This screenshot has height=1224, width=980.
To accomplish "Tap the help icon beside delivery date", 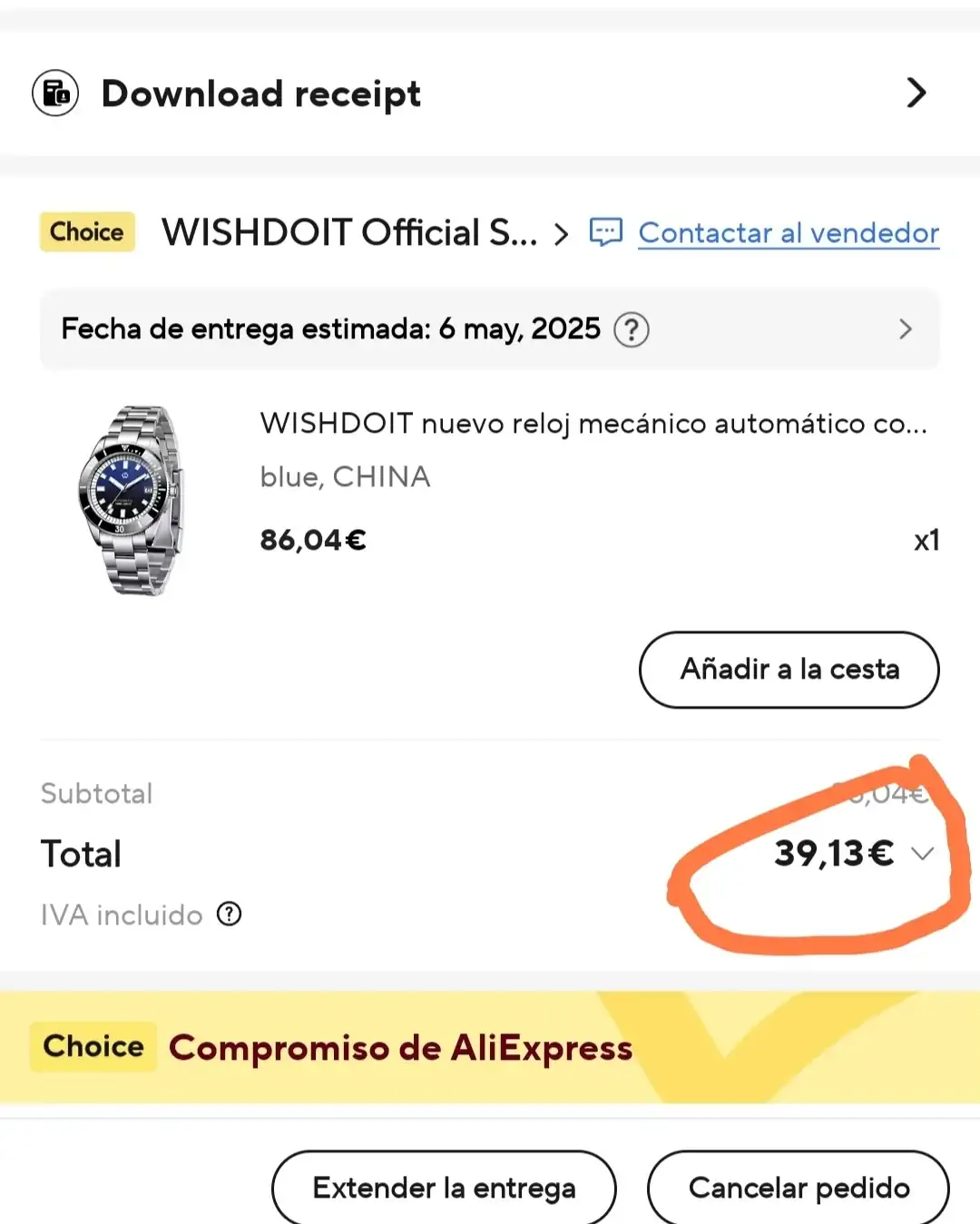I will coord(632,329).
